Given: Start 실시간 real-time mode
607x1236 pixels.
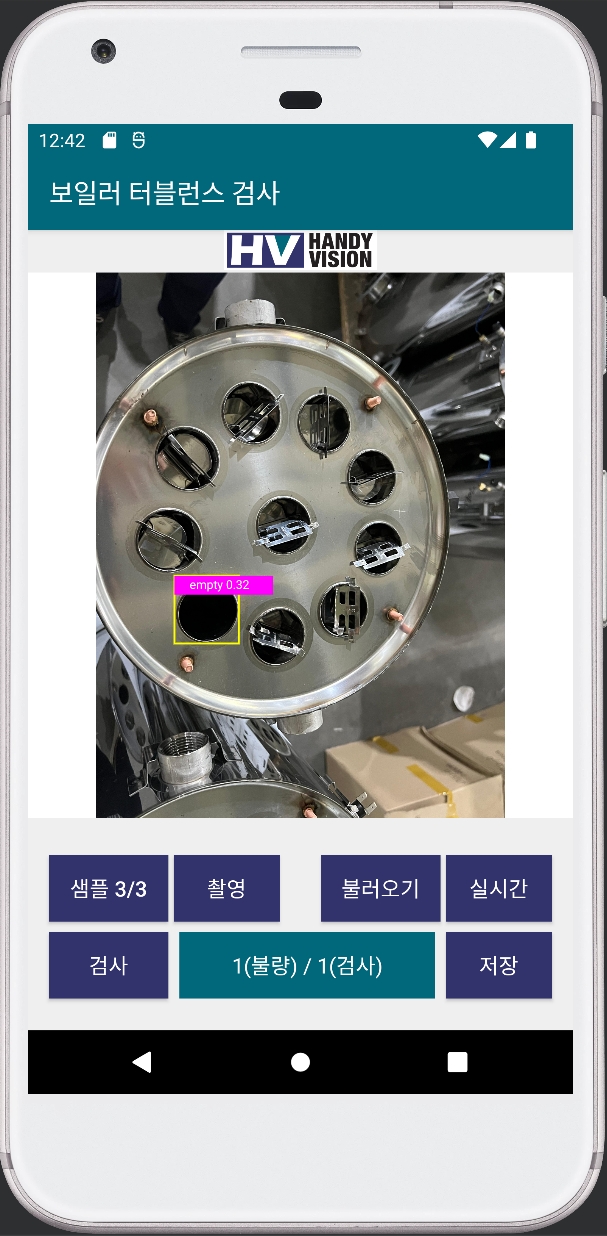Looking at the screenshot, I should 498,888.
